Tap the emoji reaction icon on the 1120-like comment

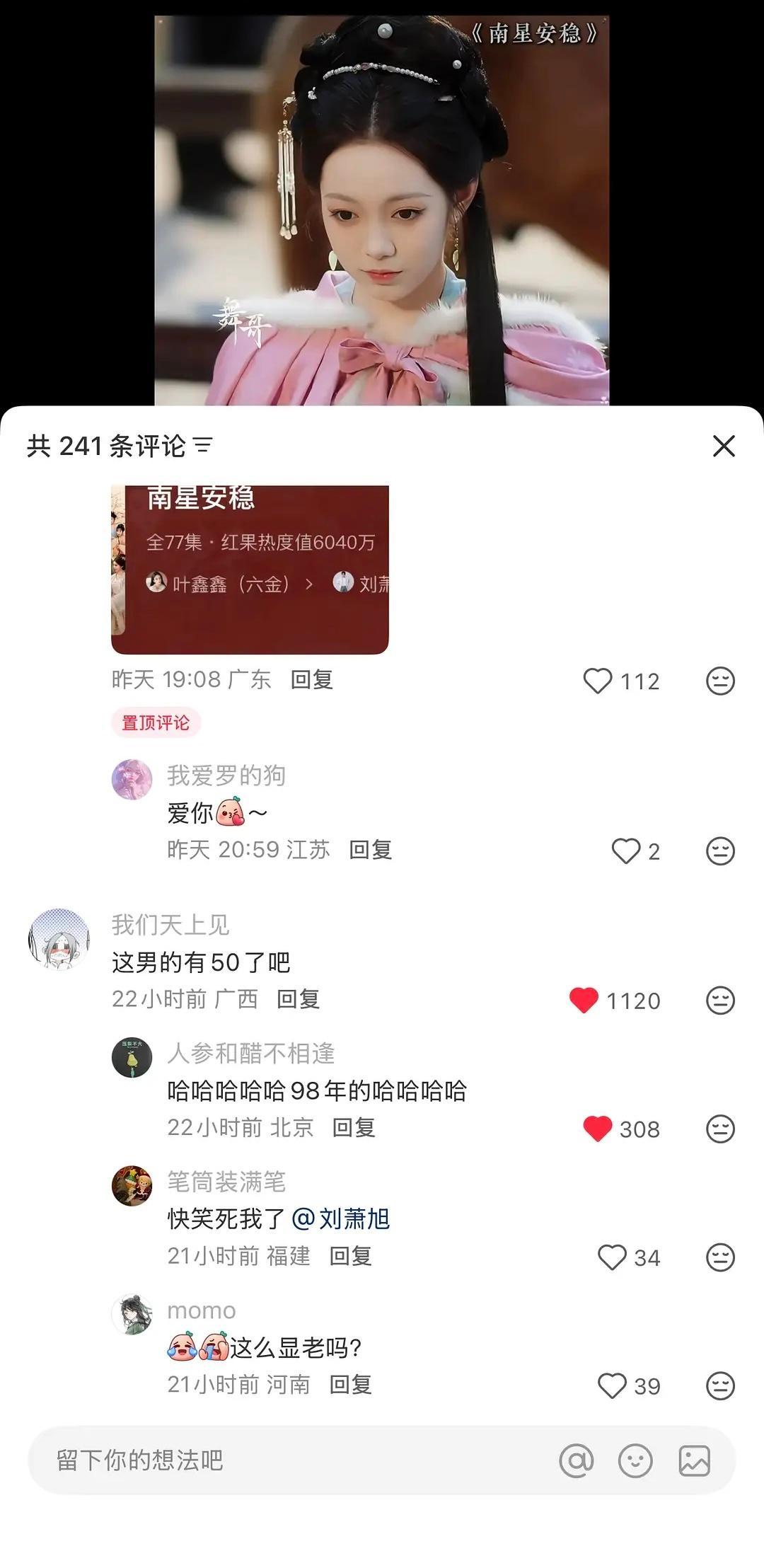pyautogui.click(x=722, y=1001)
